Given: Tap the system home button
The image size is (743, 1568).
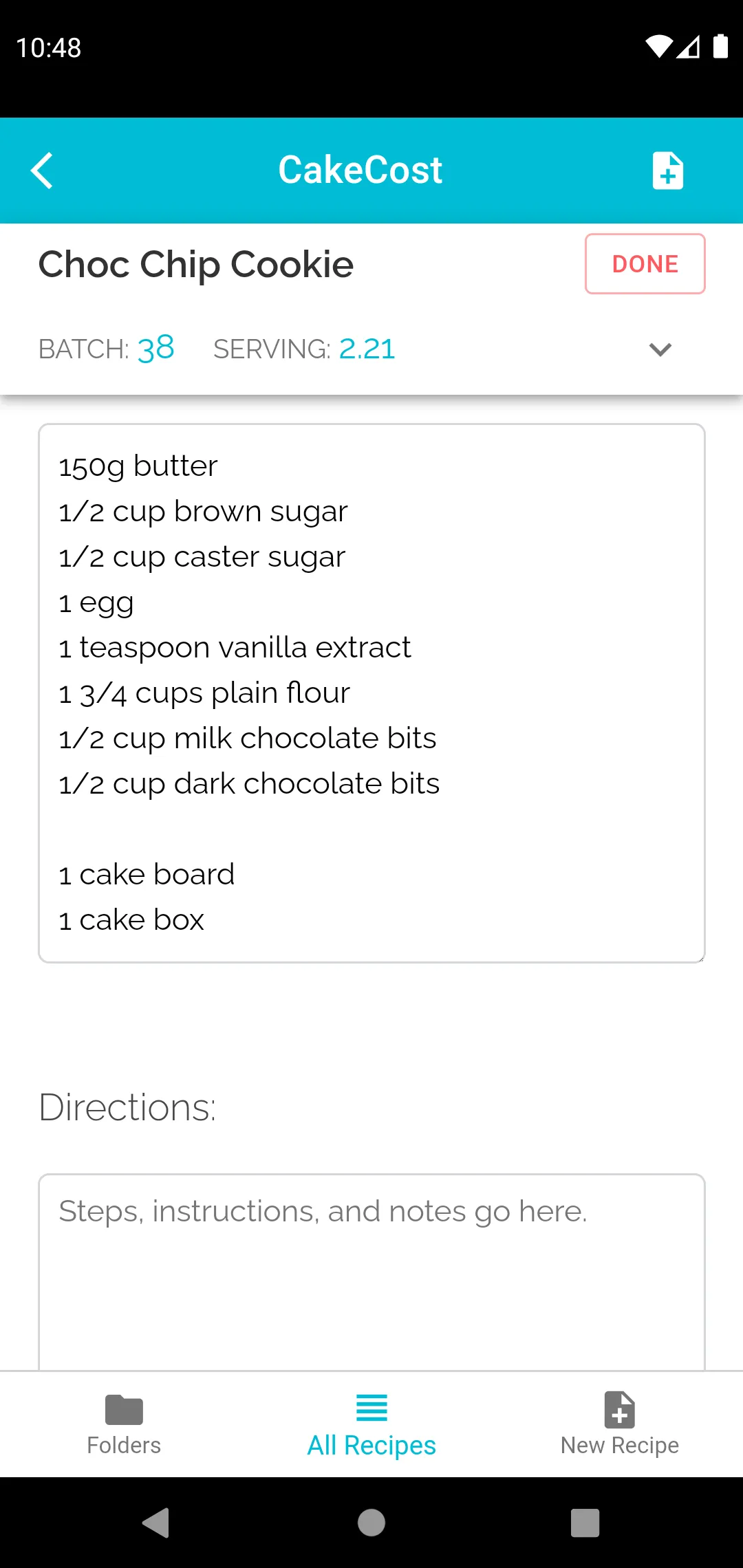Looking at the screenshot, I should (371, 1523).
